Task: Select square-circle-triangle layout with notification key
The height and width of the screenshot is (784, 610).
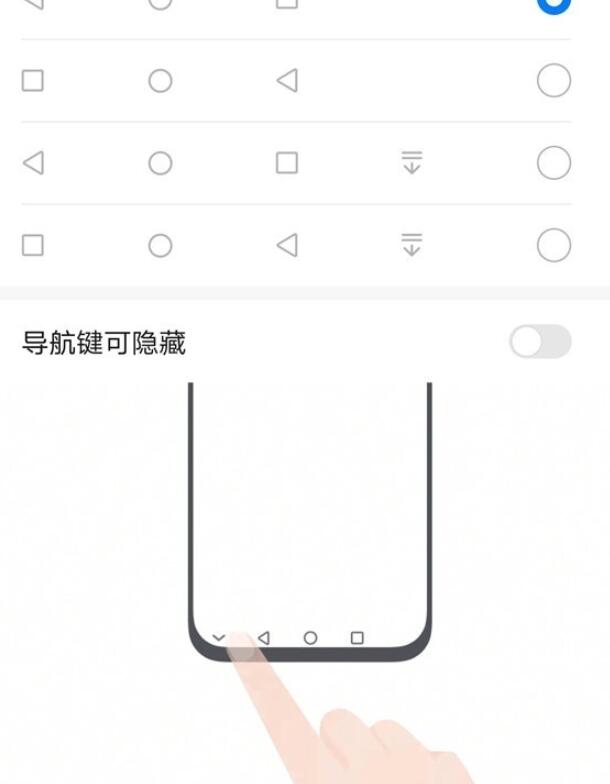Action: click(x=553, y=245)
